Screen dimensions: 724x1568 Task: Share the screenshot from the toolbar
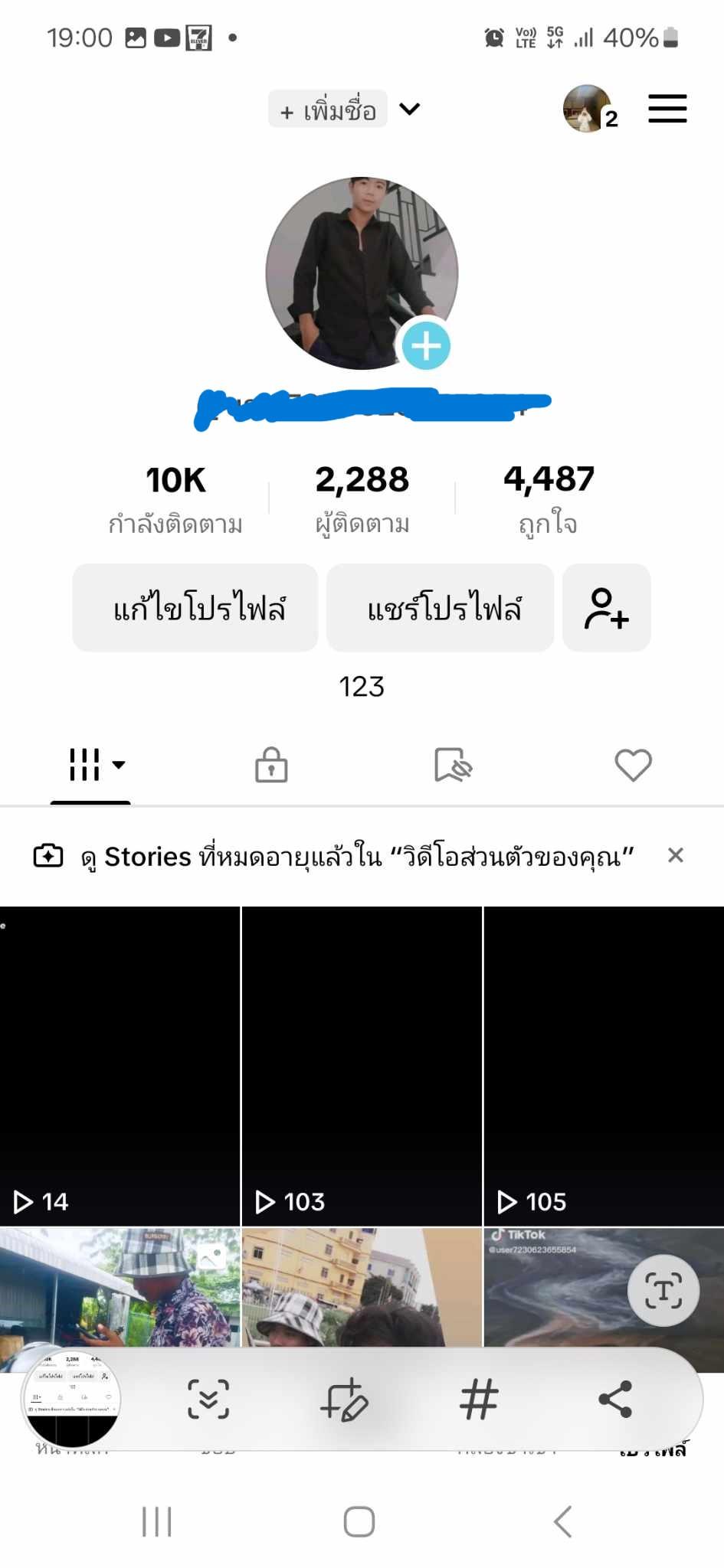[615, 1400]
